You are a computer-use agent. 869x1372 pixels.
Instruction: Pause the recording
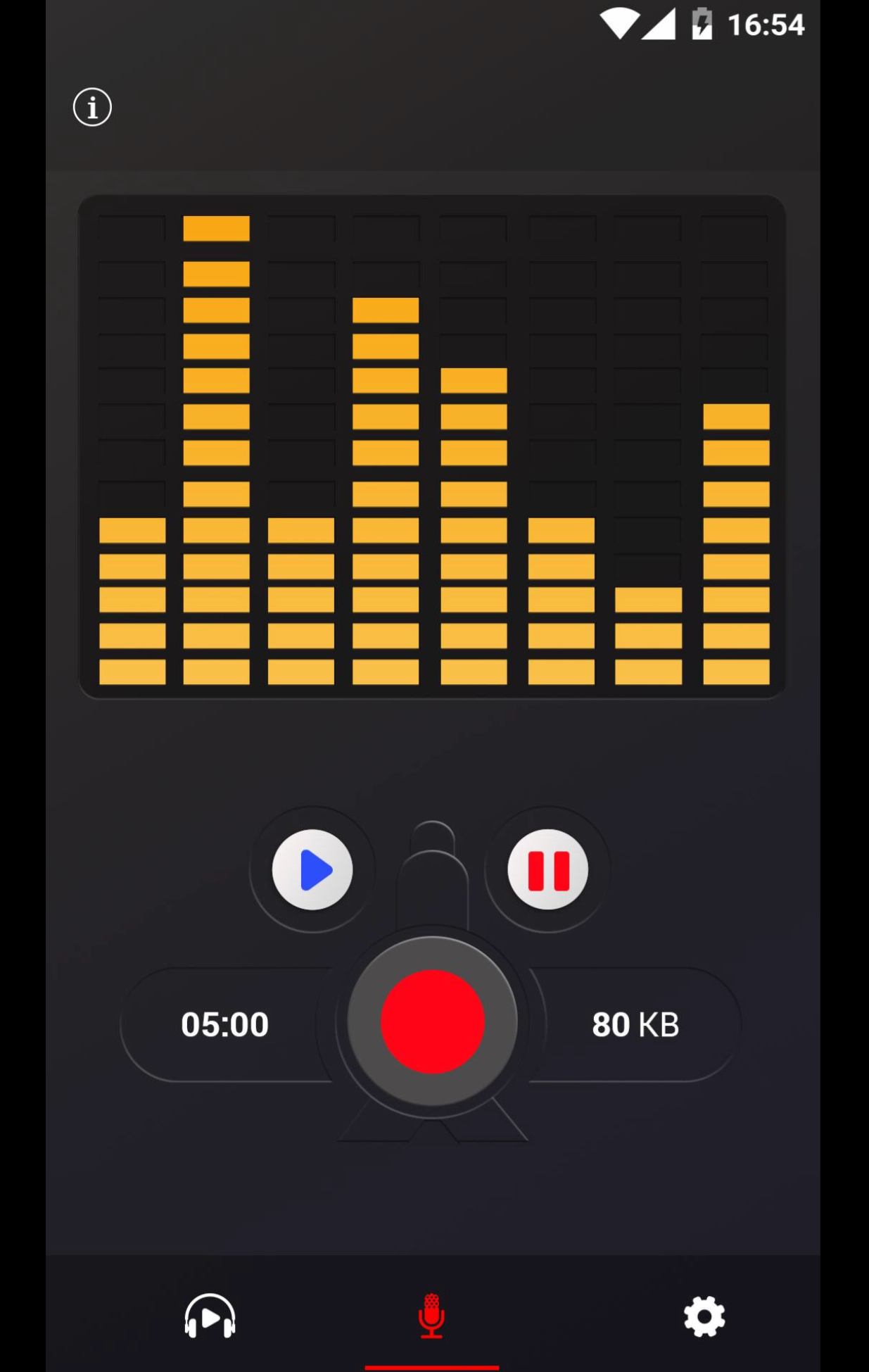[x=548, y=870]
